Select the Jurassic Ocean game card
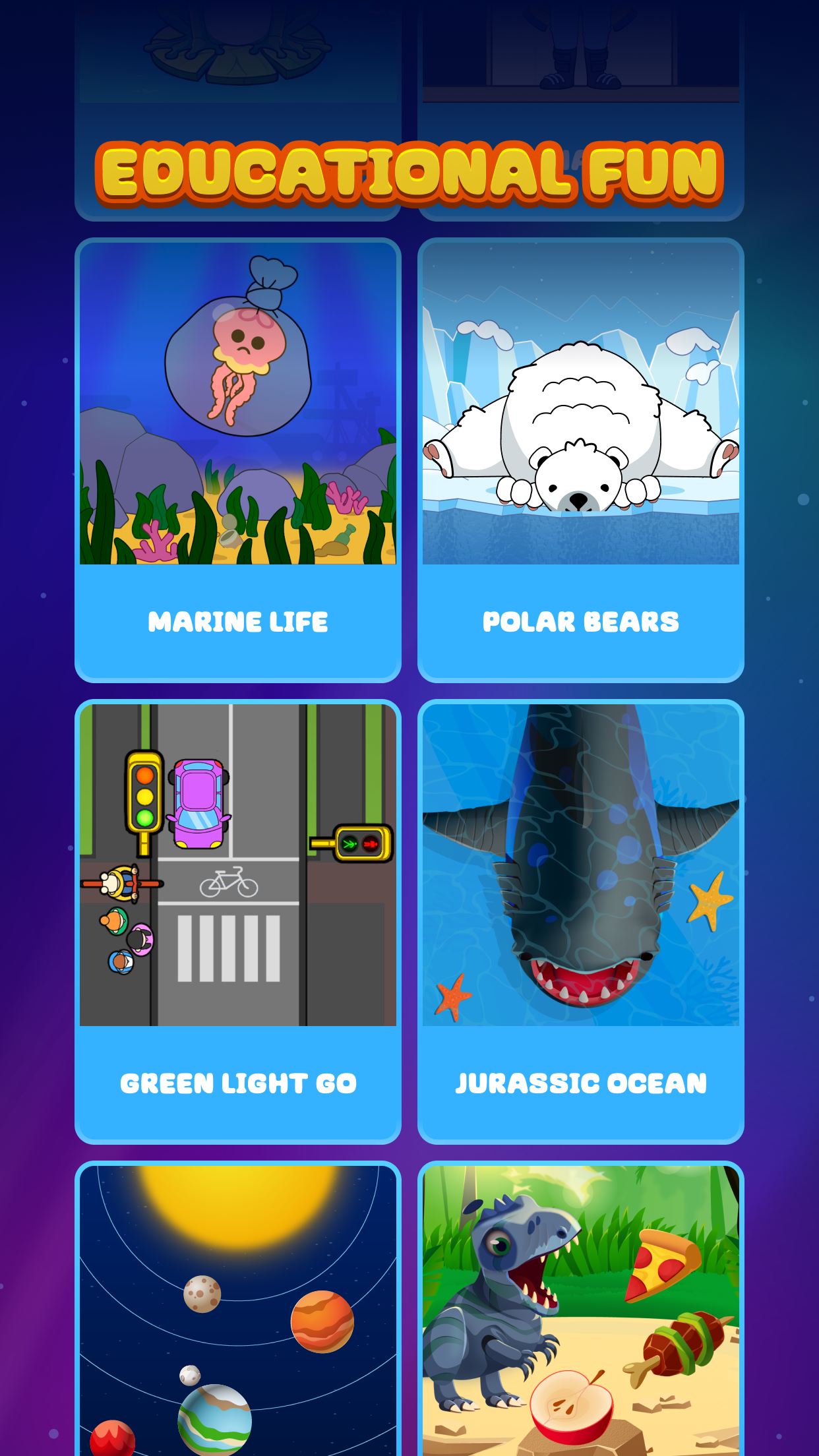Viewport: 819px width, 1456px height. (580, 921)
